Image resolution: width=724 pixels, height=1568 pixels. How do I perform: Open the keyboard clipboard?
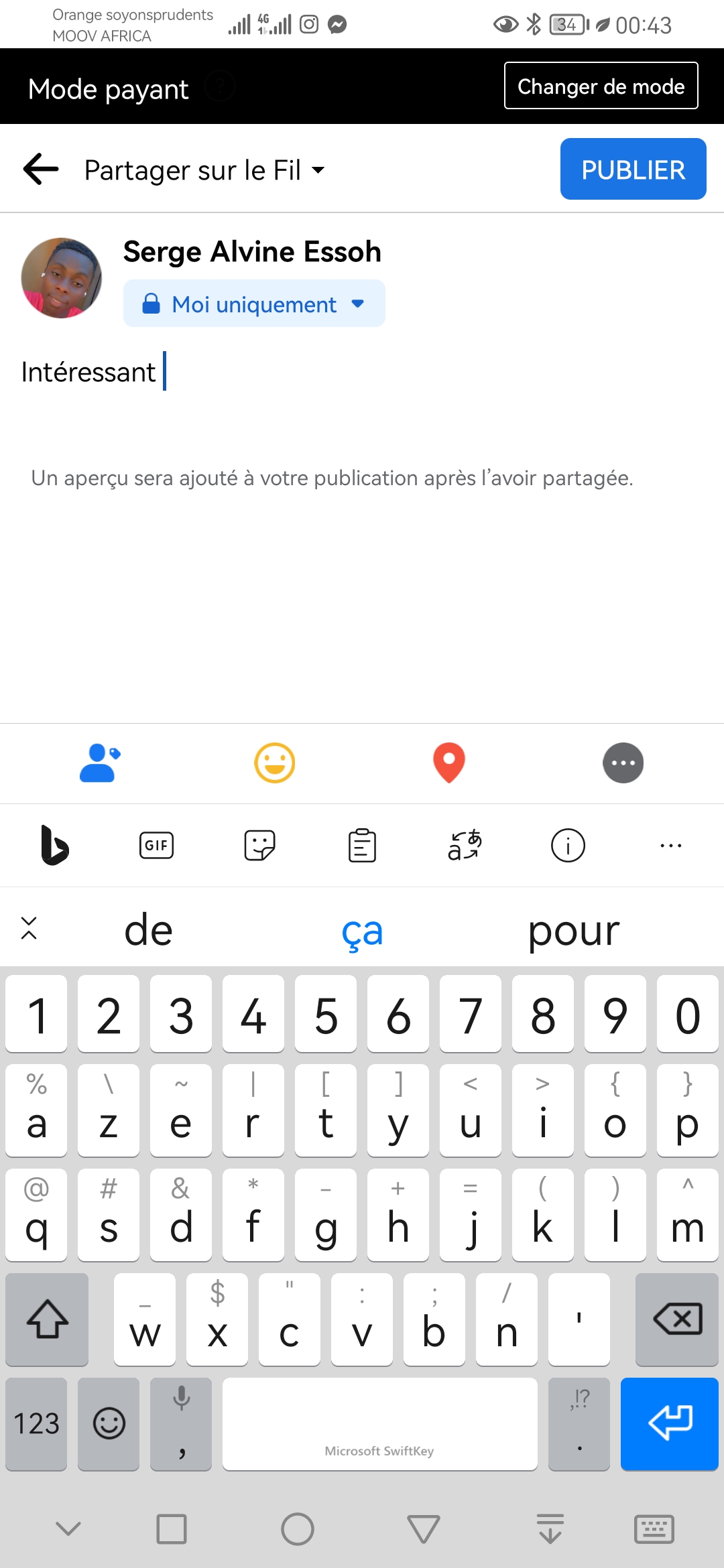click(x=362, y=846)
